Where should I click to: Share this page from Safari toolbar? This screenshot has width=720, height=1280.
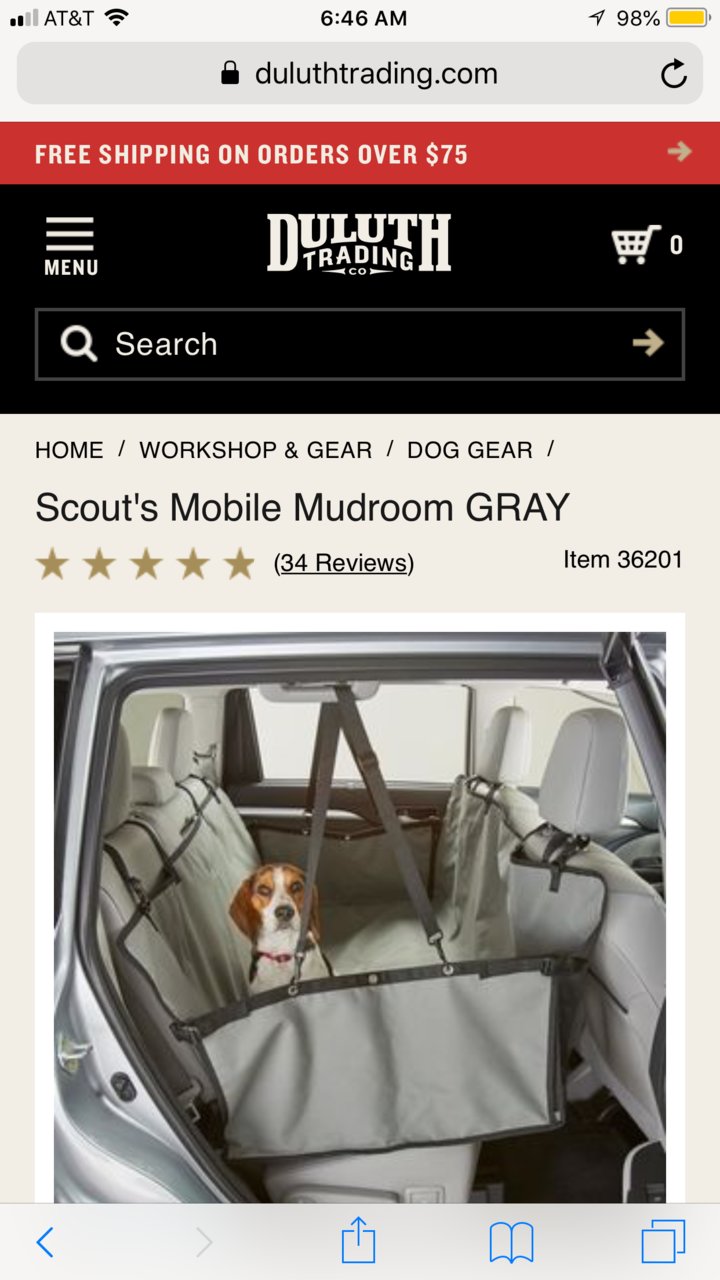click(358, 1242)
